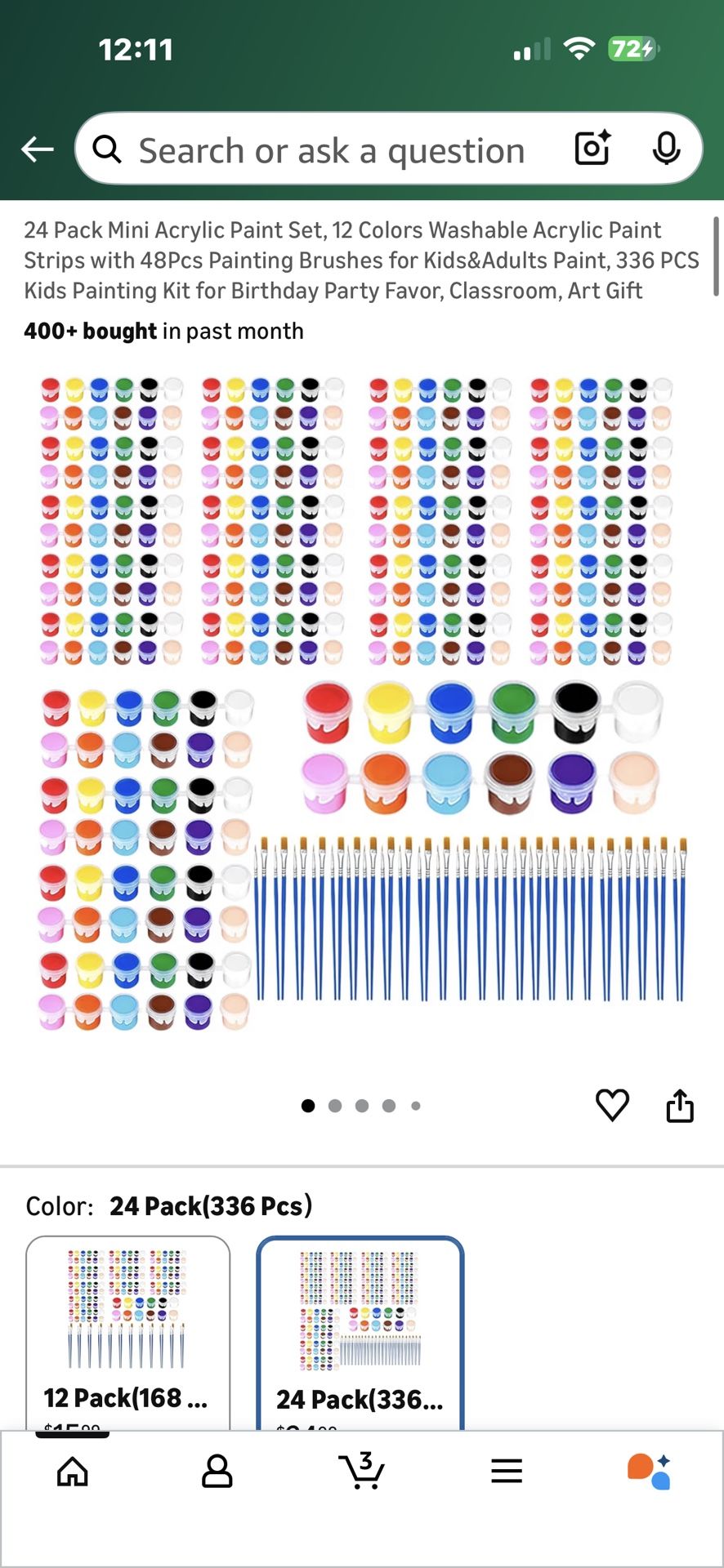The width and height of the screenshot is (724, 1568).
Task: Tap the last carousel indicator dot
Action: [416, 1106]
